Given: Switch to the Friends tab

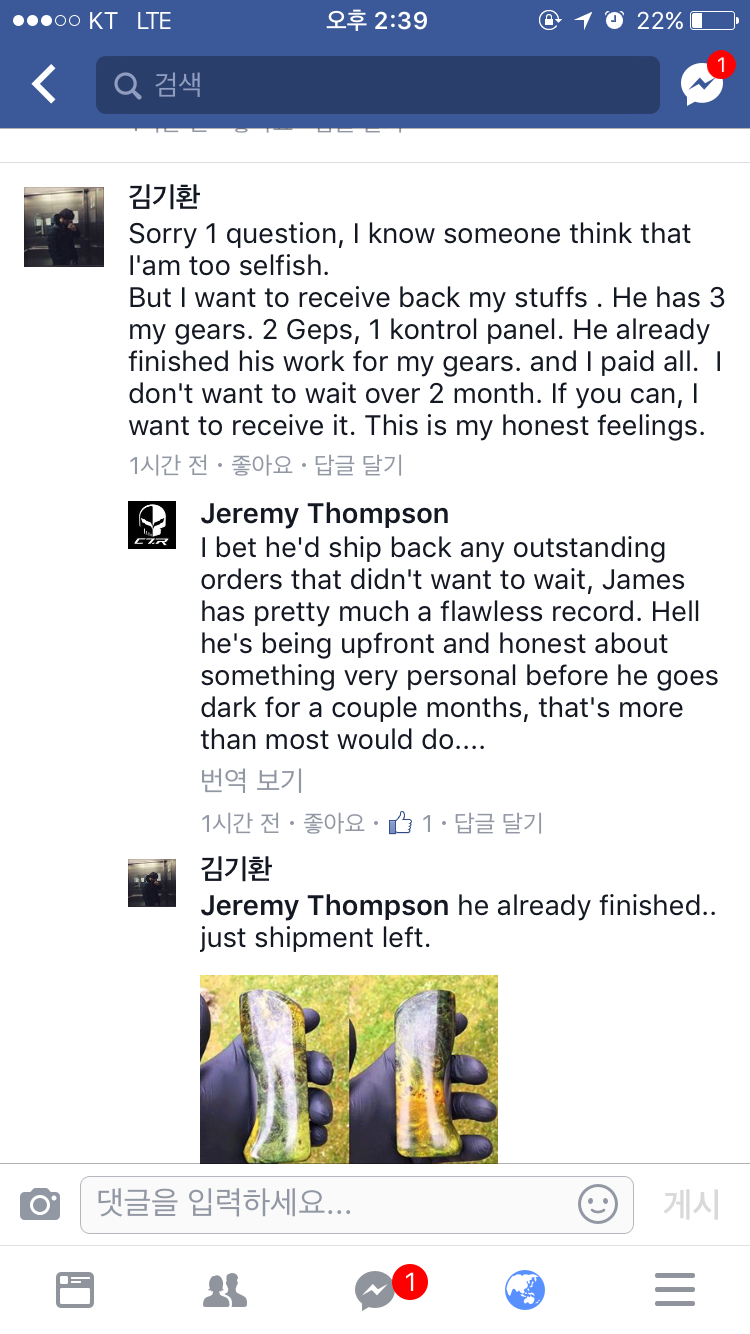Looking at the screenshot, I should (x=225, y=1290).
